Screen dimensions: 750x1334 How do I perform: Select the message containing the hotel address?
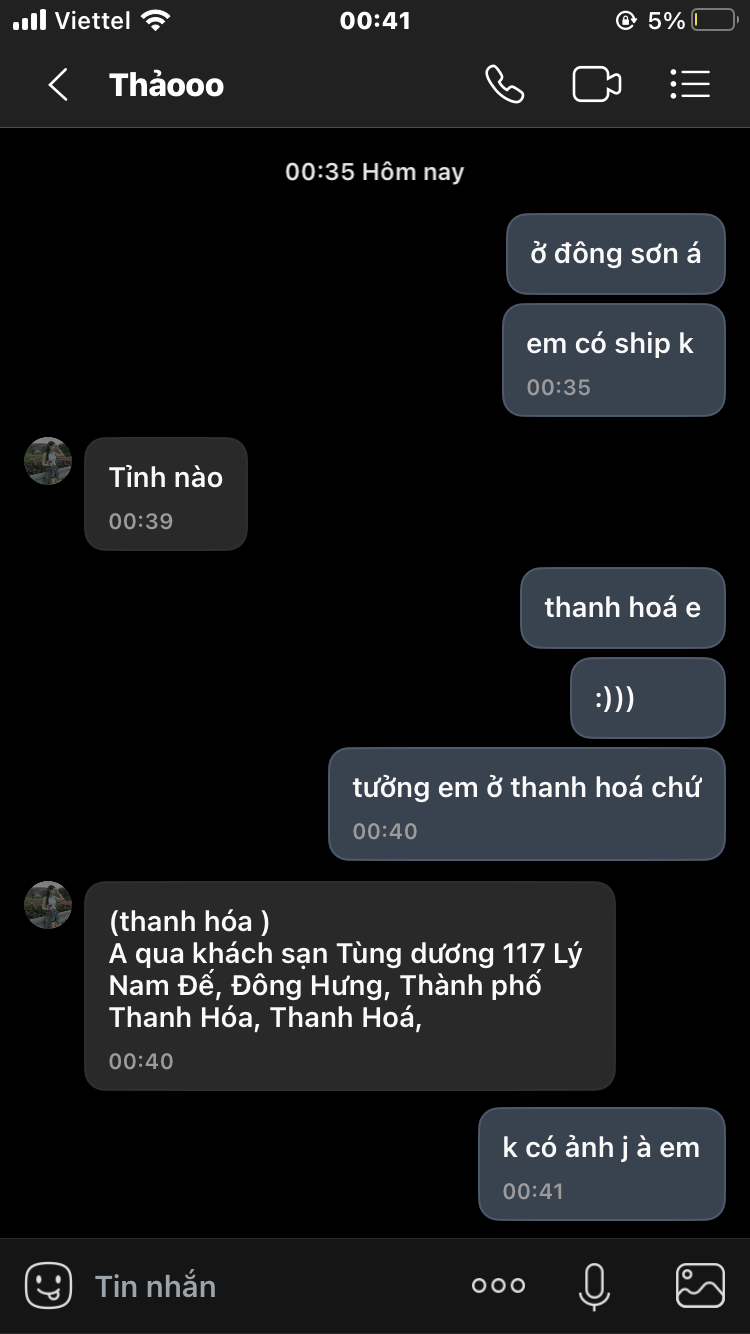(x=349, y=985)
